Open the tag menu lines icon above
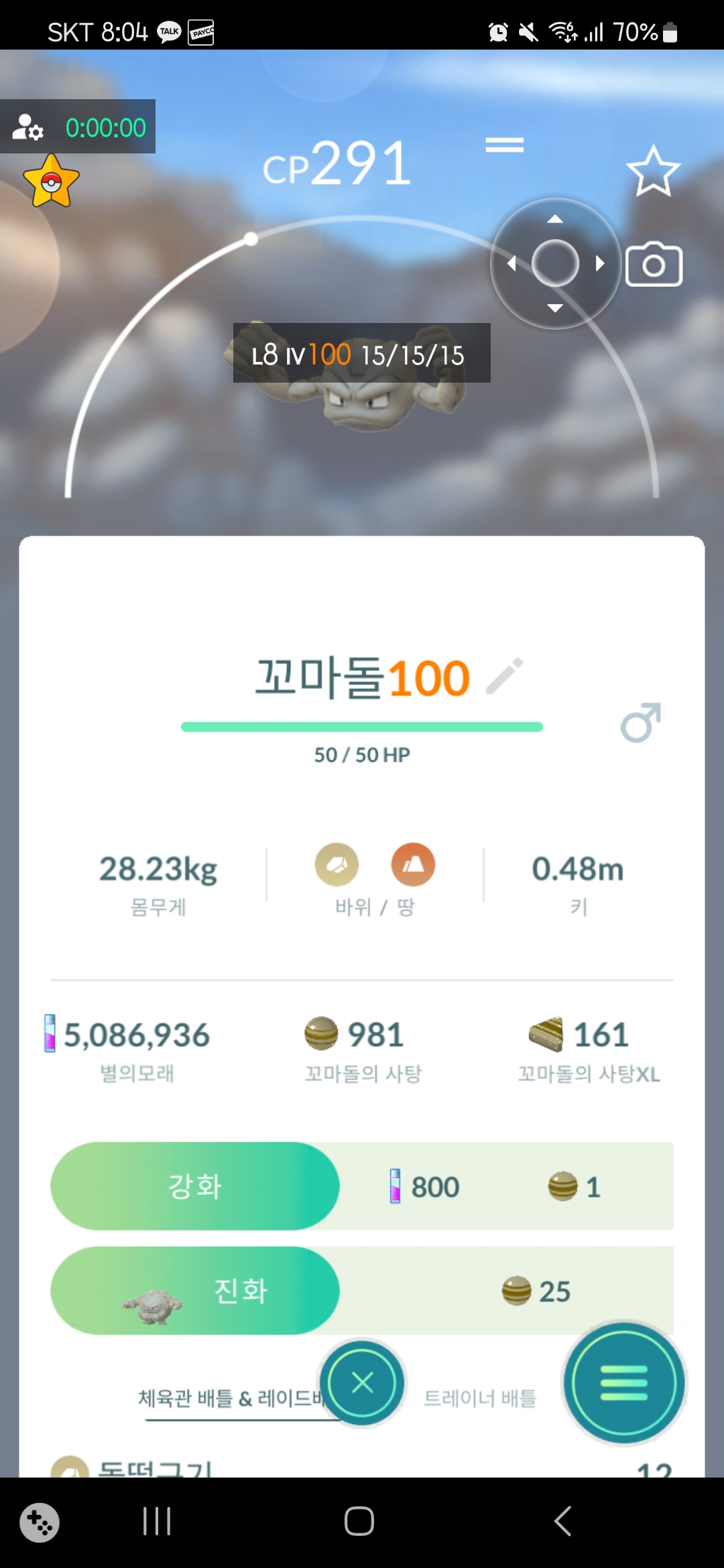This screenshot has height=1568, width=724. point(504,145)
